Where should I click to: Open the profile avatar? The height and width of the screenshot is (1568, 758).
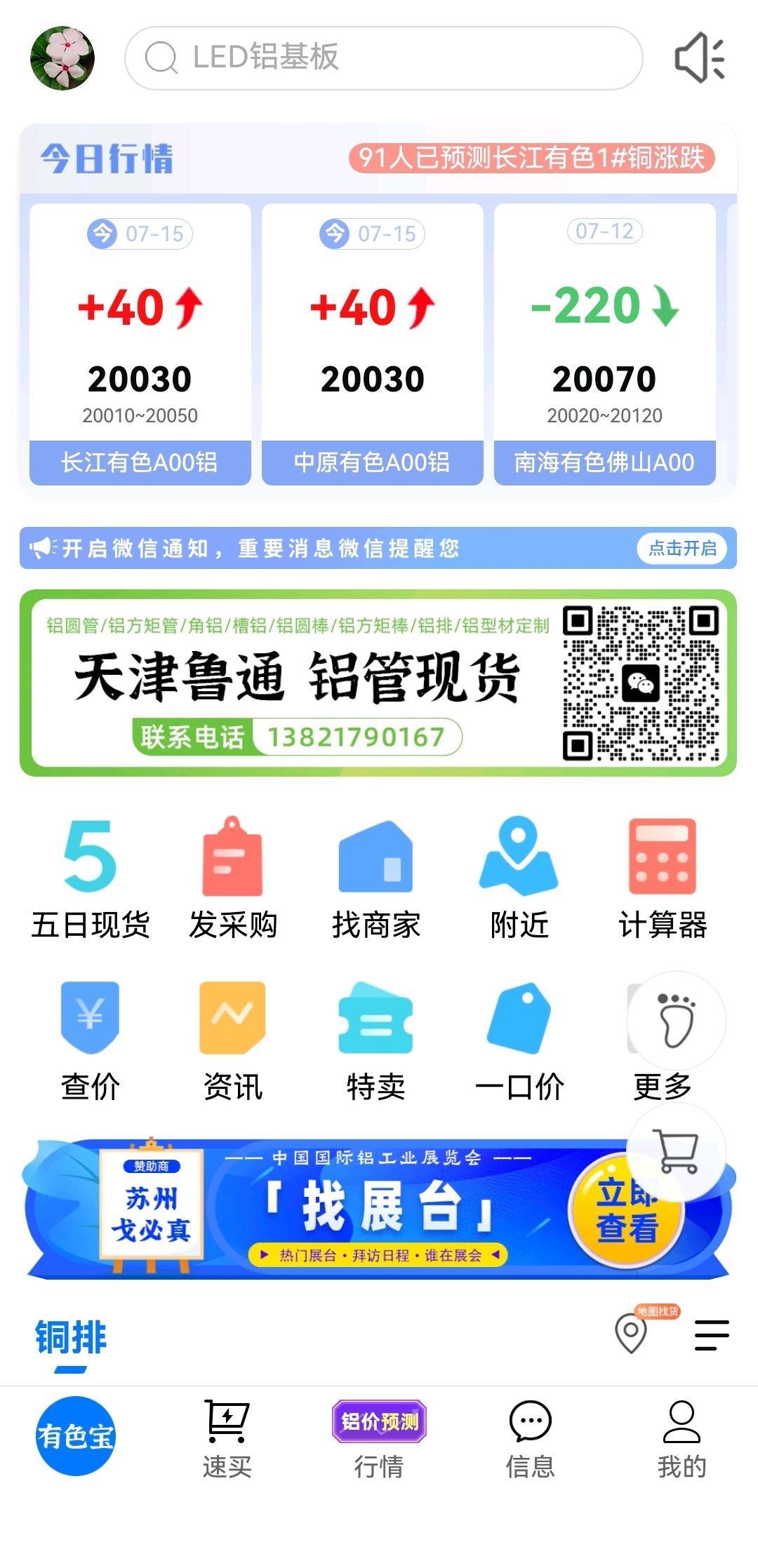[62, 58]
